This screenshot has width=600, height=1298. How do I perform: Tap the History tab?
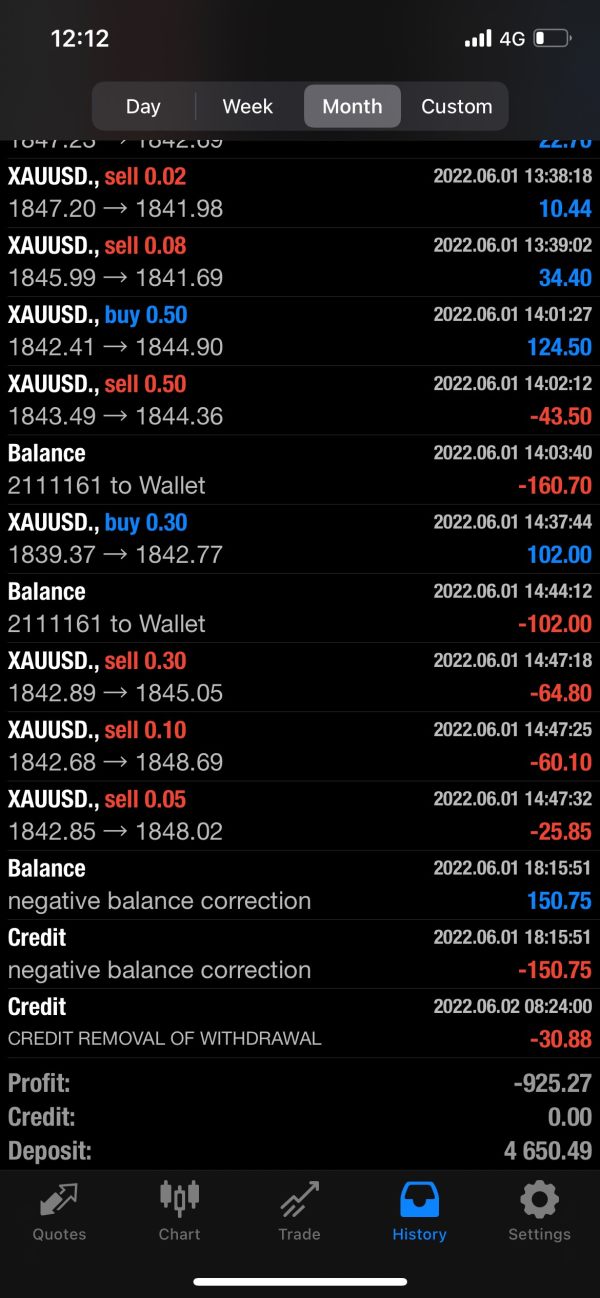[x=419, y=1212]
